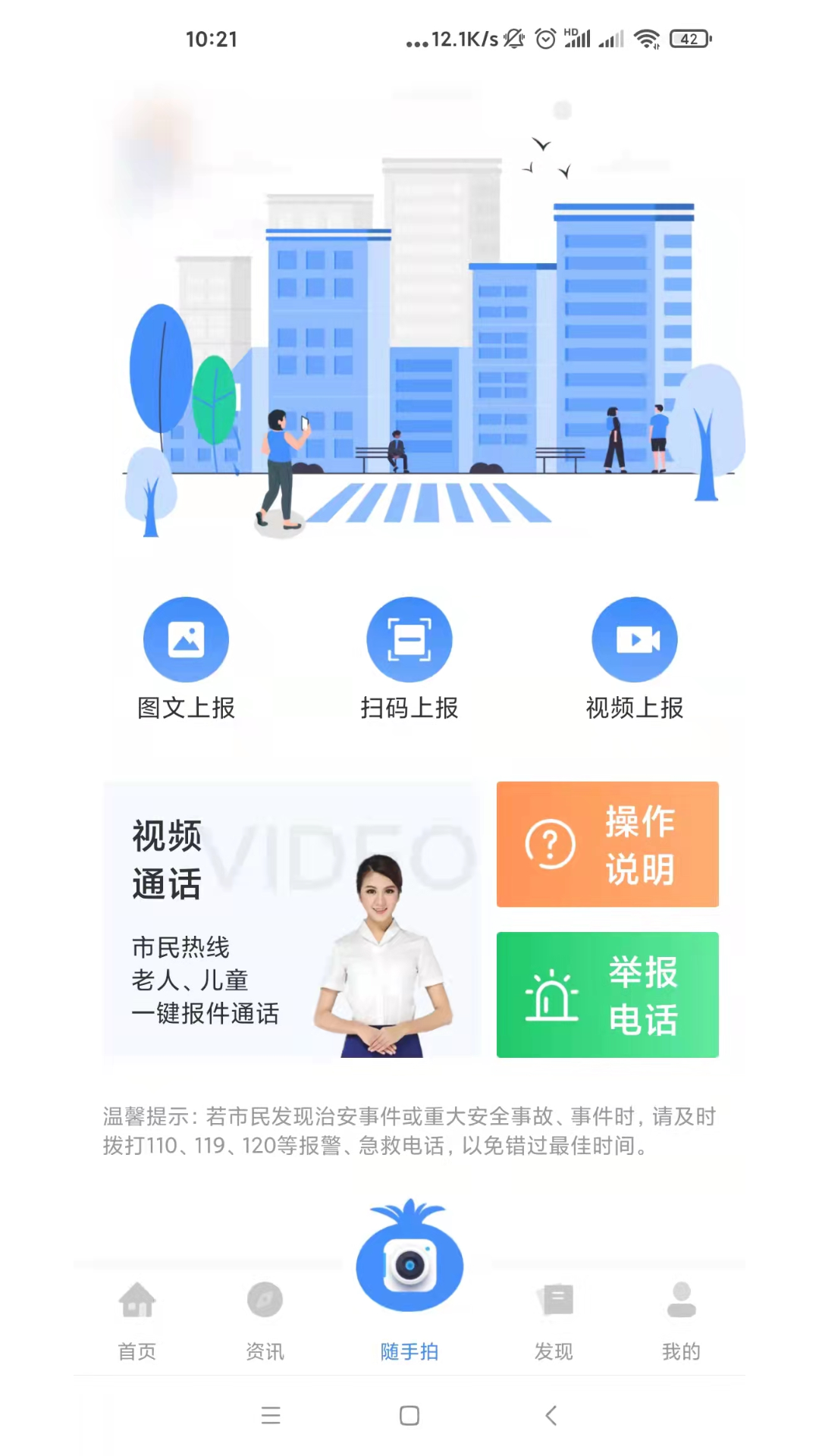This screenshot has height=1456, width=819.
Task: Switch to the 资讯 tab
Action: pos(265,1321)
